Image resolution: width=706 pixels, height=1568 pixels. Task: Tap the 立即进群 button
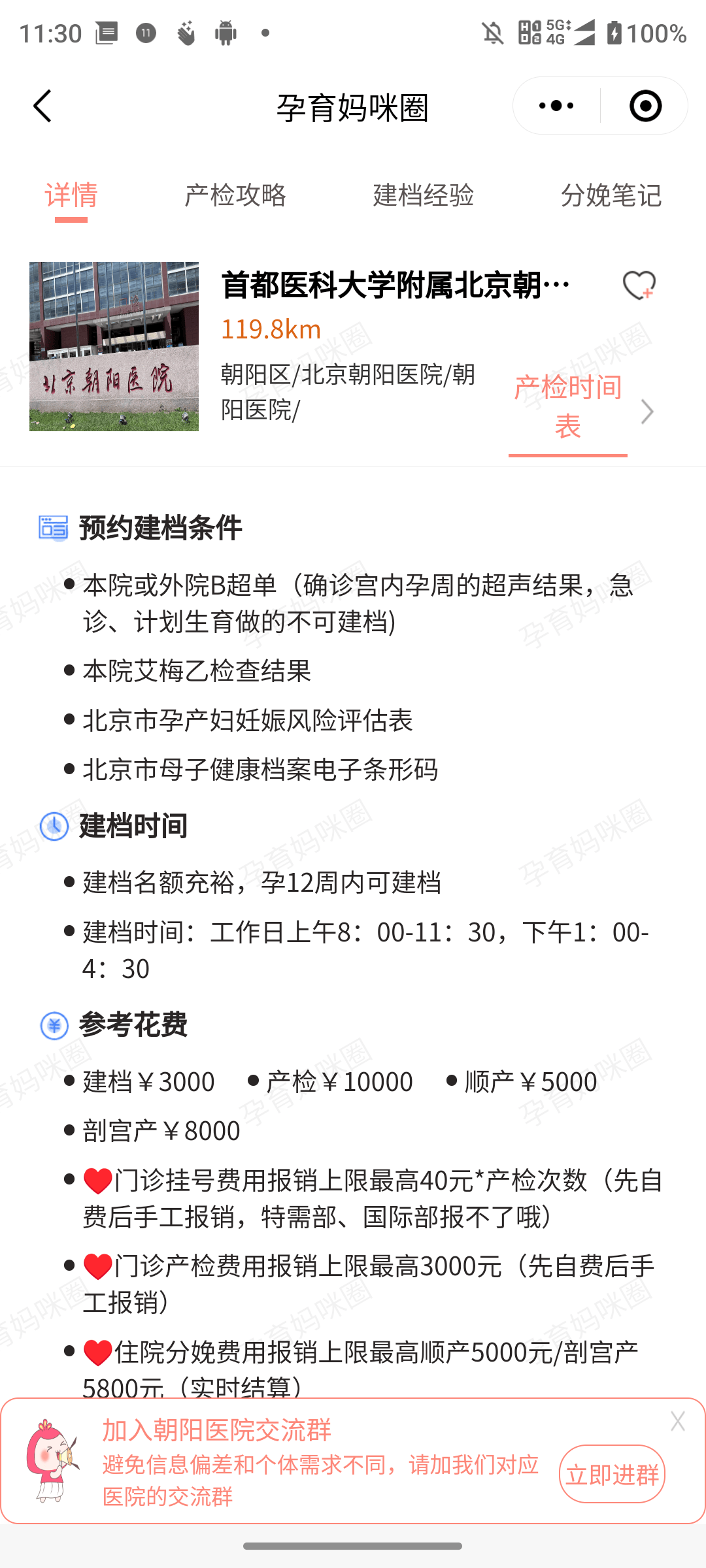click(612, 1474)
